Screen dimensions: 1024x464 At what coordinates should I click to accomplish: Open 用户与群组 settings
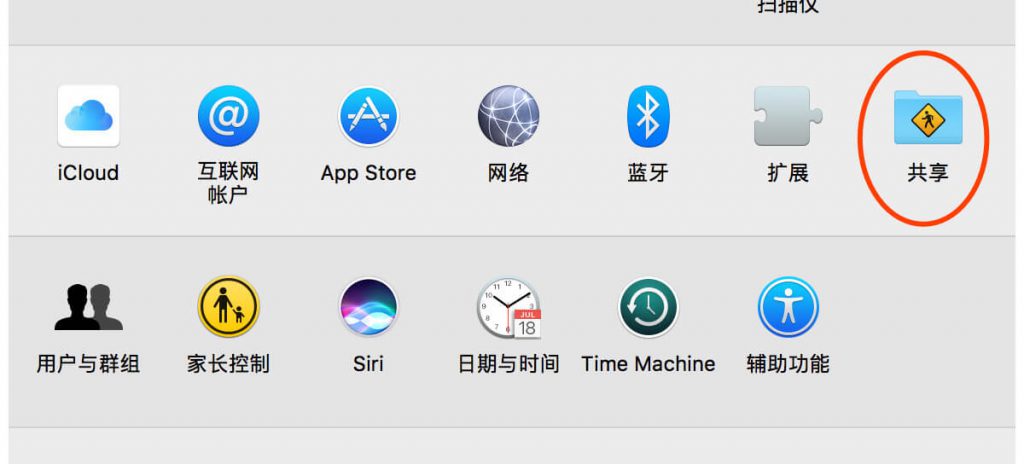pyautogui.click(x=88, y=308)
